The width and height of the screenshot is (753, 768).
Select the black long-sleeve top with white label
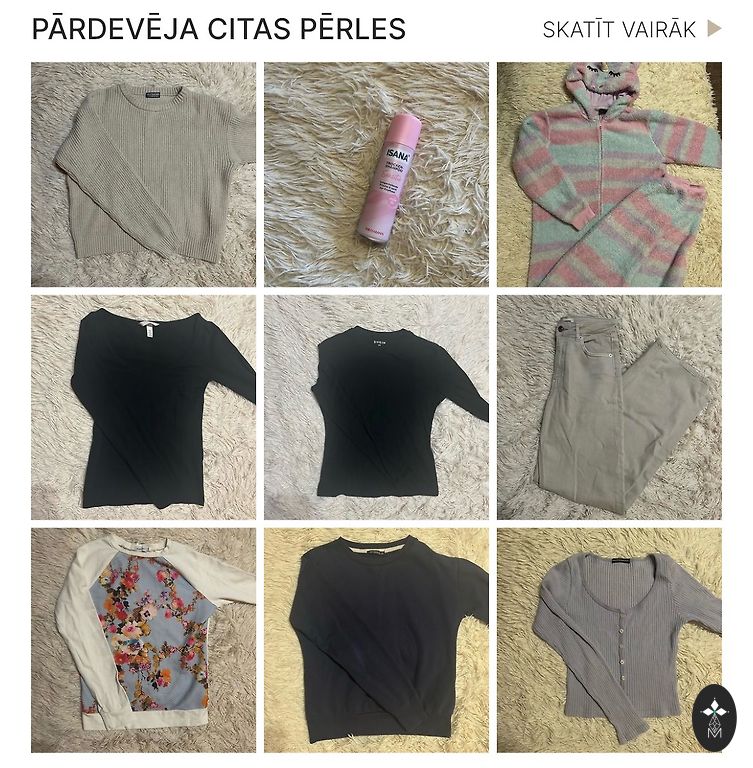tap(143, 407)
